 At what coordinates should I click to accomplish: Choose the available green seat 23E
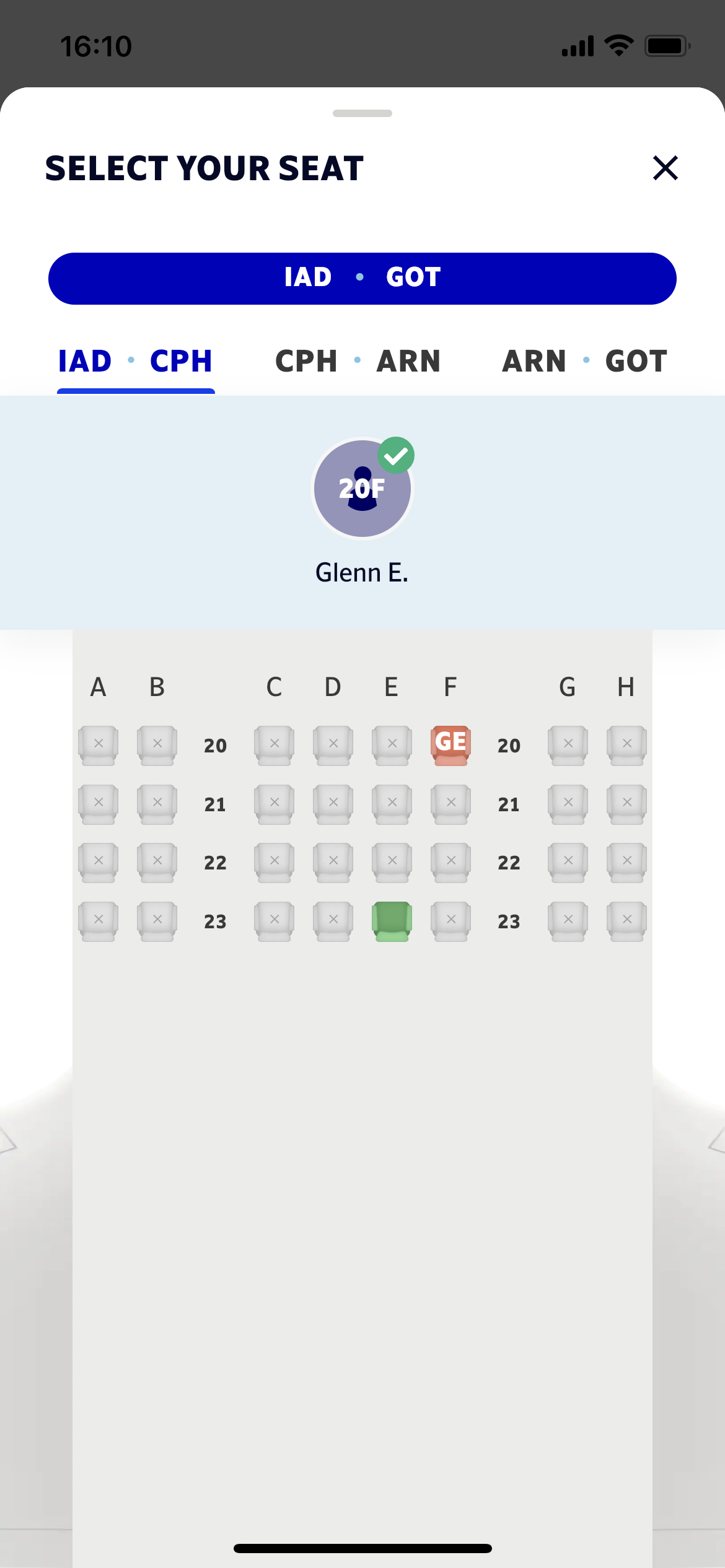(392, 921)
